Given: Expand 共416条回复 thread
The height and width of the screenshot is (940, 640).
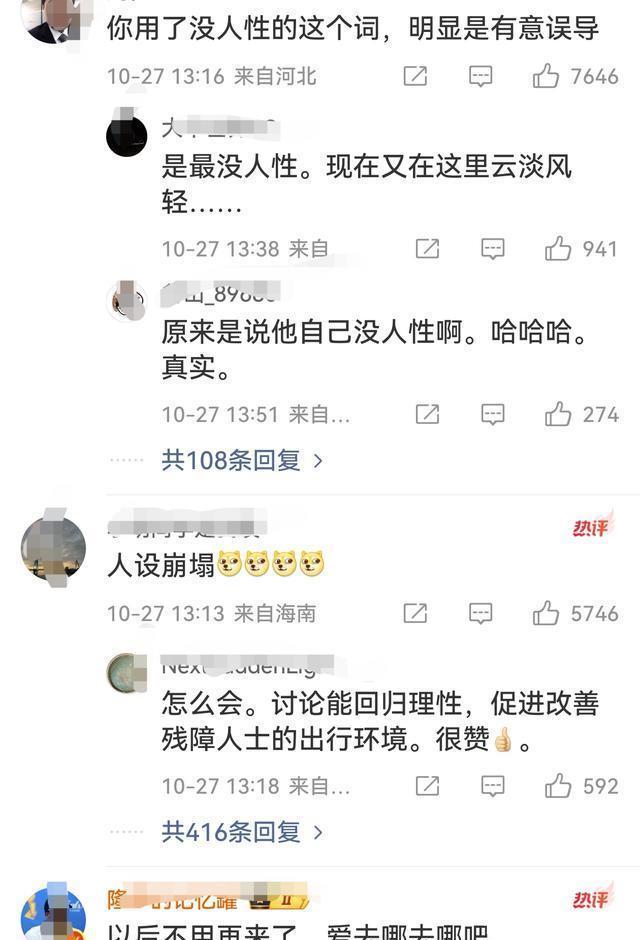Looking at the screenshot, I should click(x=242, y=831).
